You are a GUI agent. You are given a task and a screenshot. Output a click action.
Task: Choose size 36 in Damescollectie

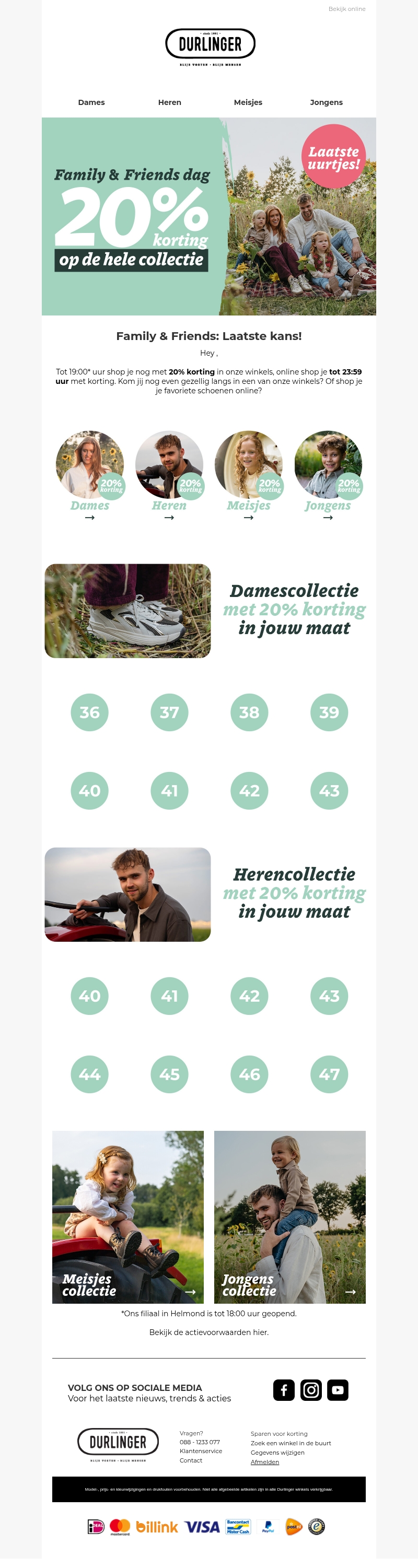coord(89,712)
